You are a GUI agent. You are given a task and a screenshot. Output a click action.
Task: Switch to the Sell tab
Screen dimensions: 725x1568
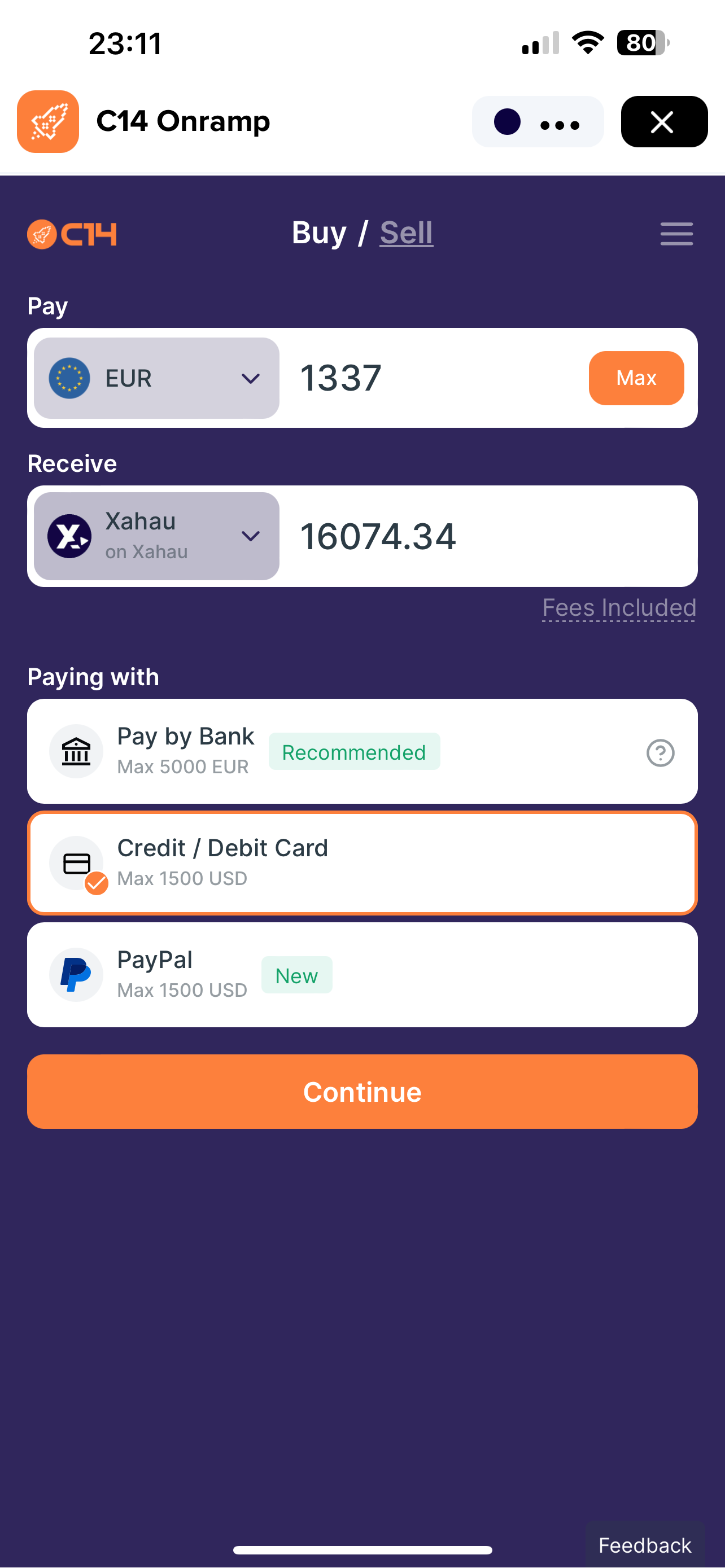coord(406,233)
